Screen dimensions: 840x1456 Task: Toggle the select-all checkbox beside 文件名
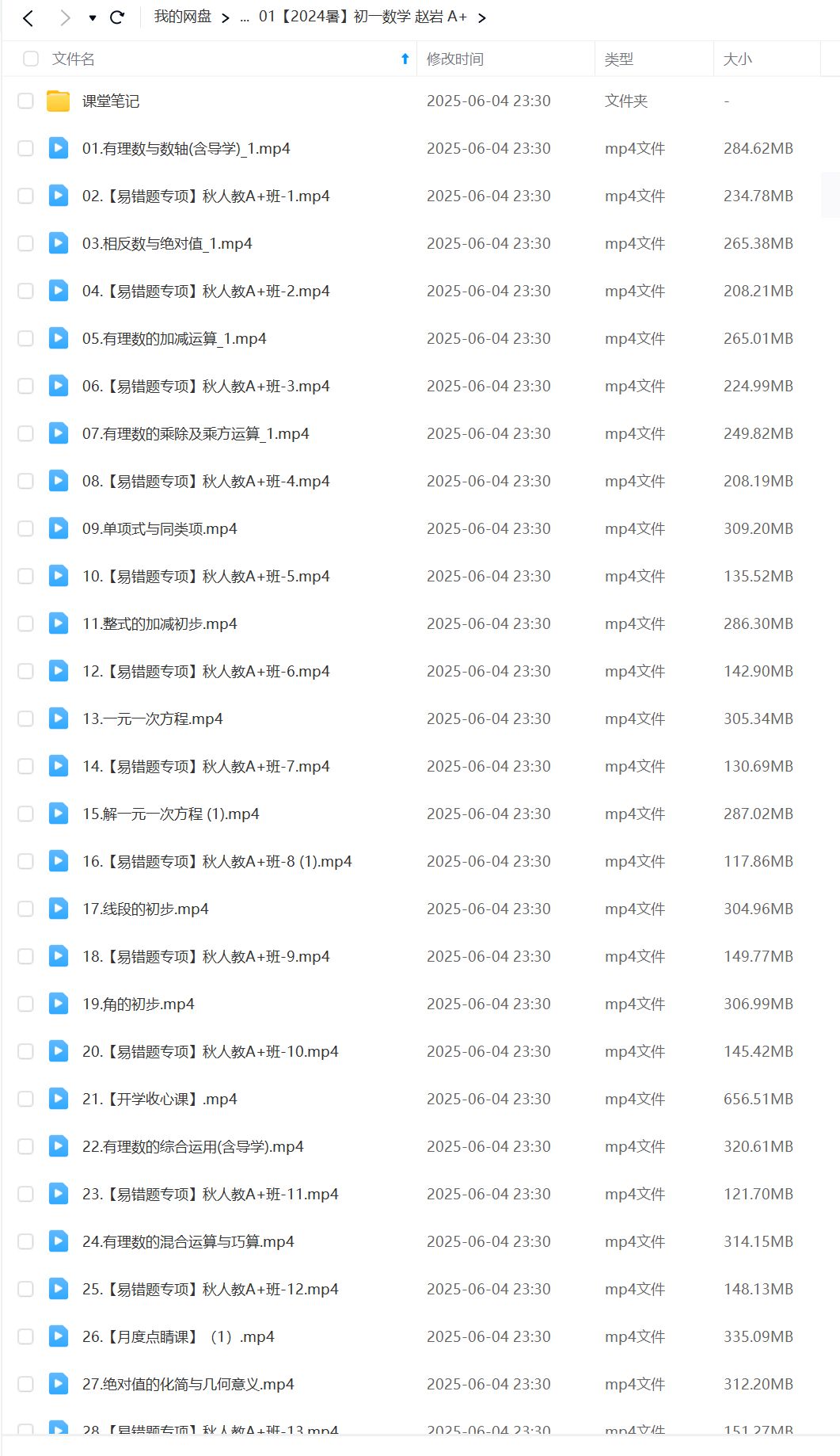tap(31, 59)
